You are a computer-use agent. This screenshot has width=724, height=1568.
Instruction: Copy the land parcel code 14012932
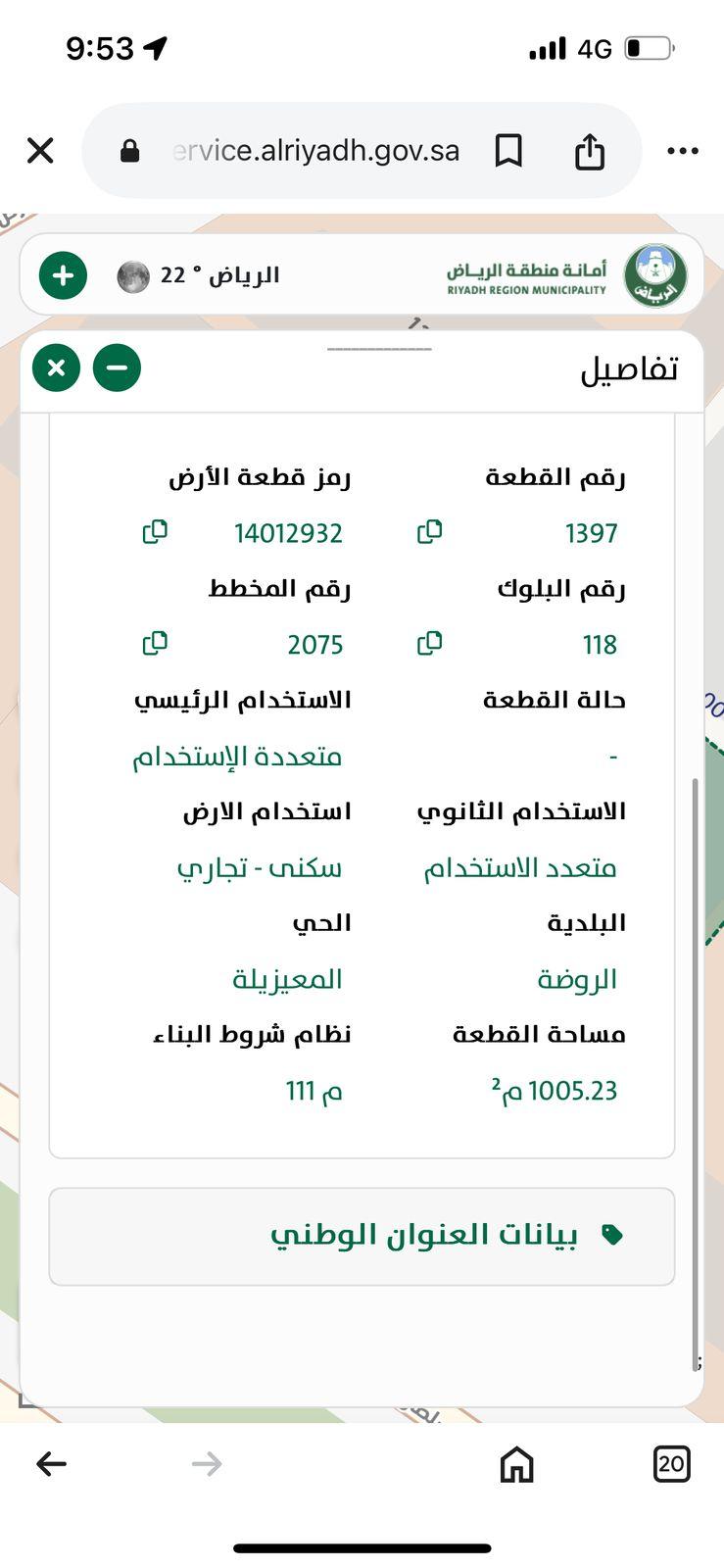click(x=154, y=532)
